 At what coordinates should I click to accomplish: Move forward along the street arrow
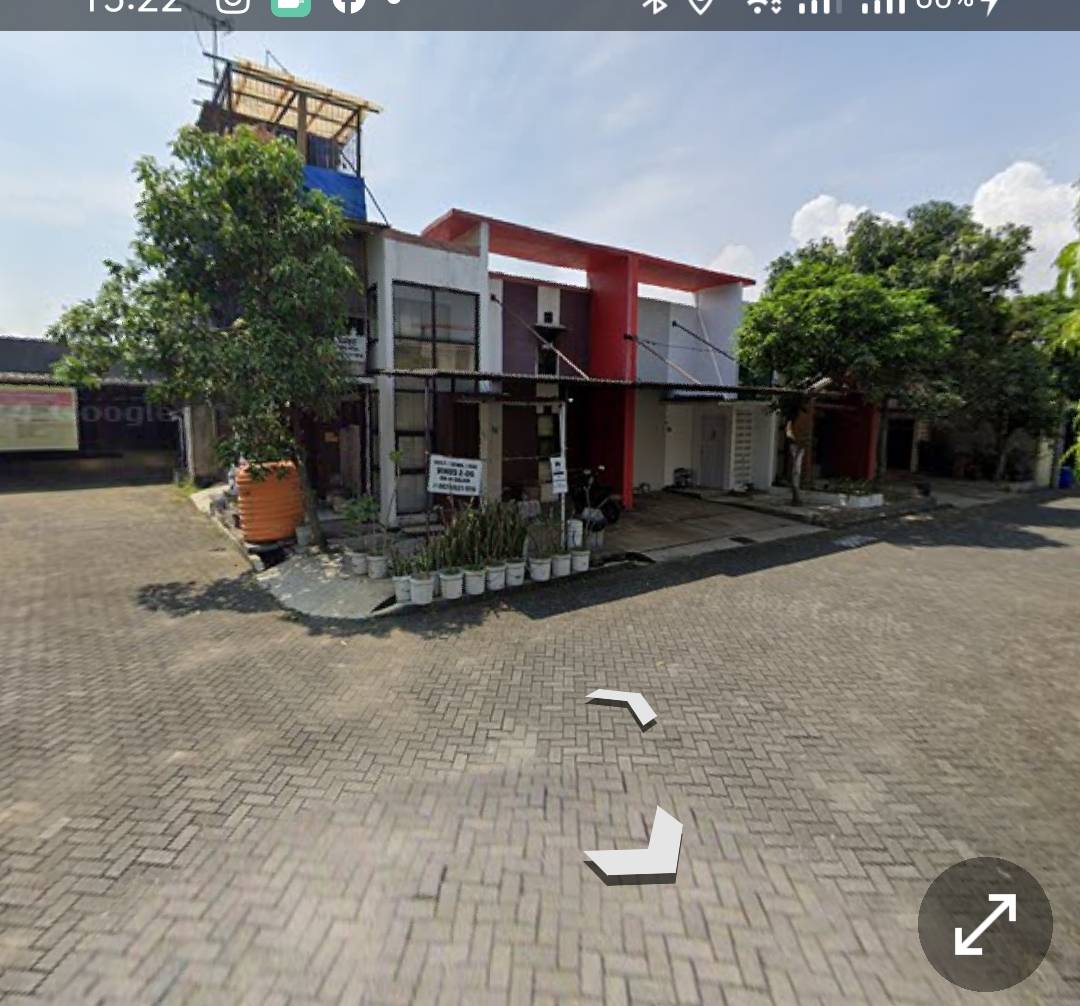point(624,705)
